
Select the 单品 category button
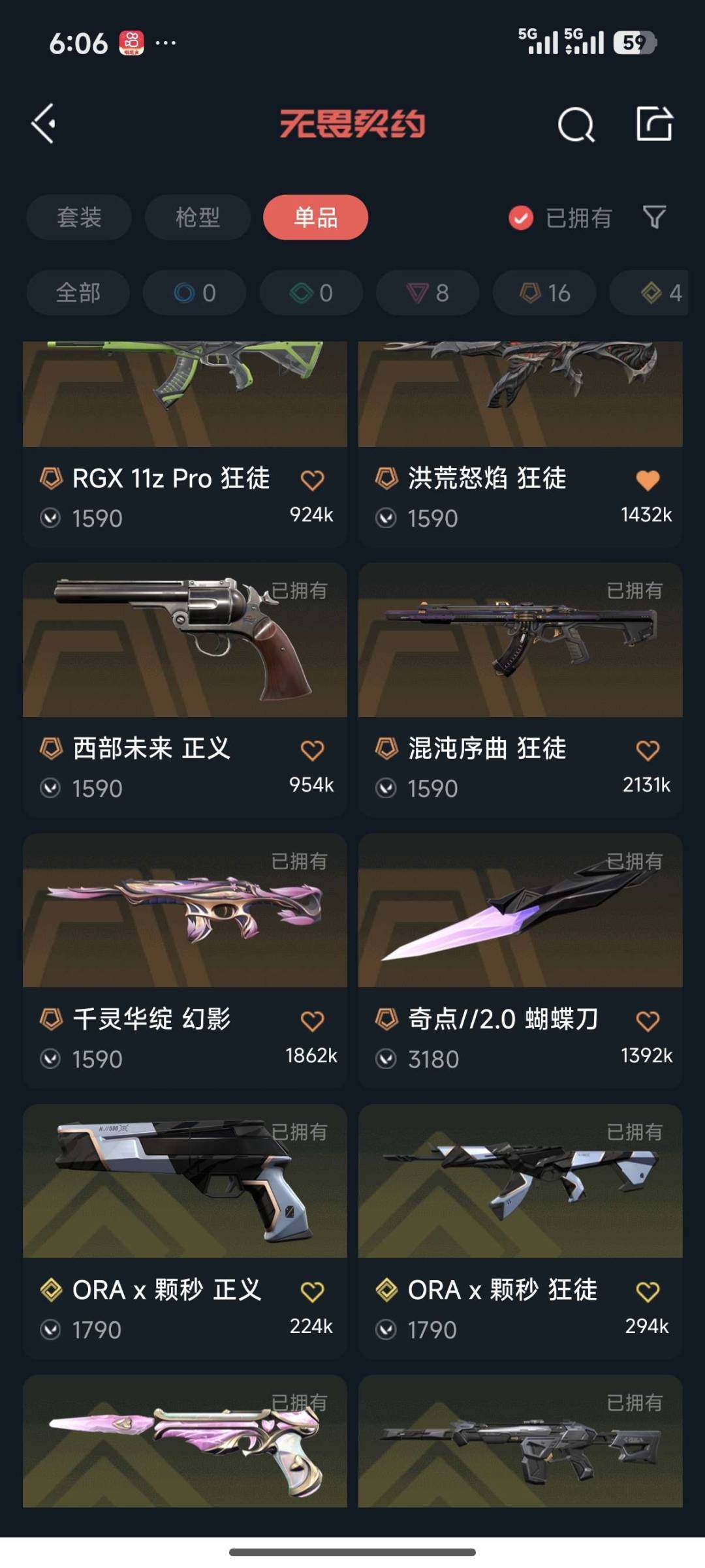click(315, 217)
